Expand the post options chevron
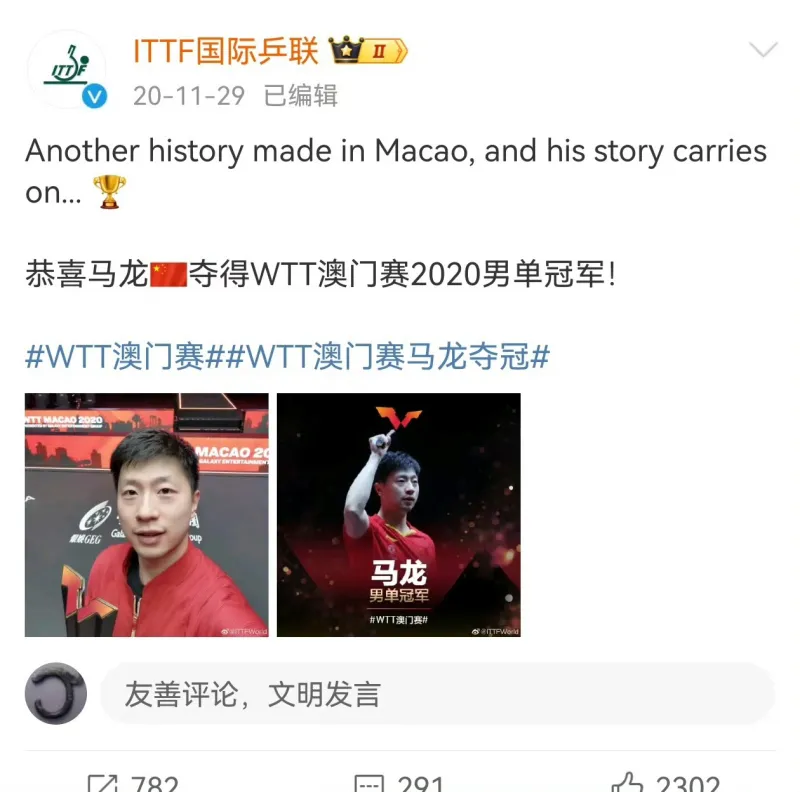 (x=763, y=50)
